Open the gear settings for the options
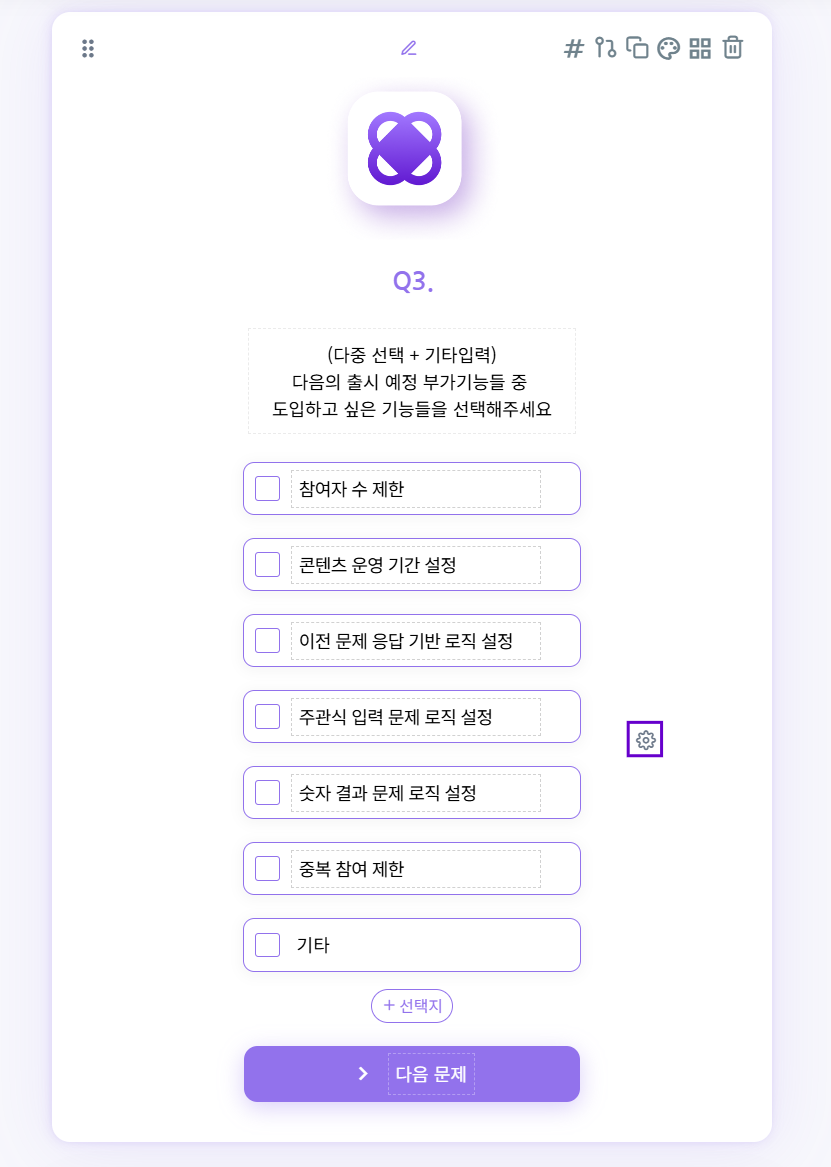The width and height of the screenshot is (831, 1167). (645, 740)
